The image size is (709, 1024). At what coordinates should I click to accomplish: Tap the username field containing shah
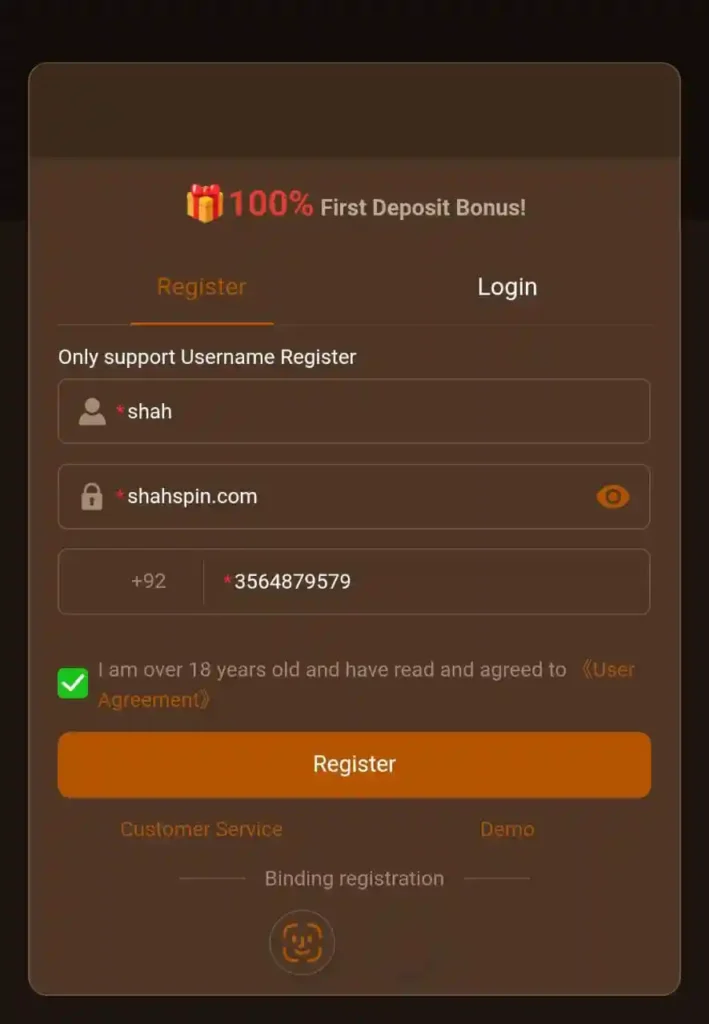coord(380,411)
